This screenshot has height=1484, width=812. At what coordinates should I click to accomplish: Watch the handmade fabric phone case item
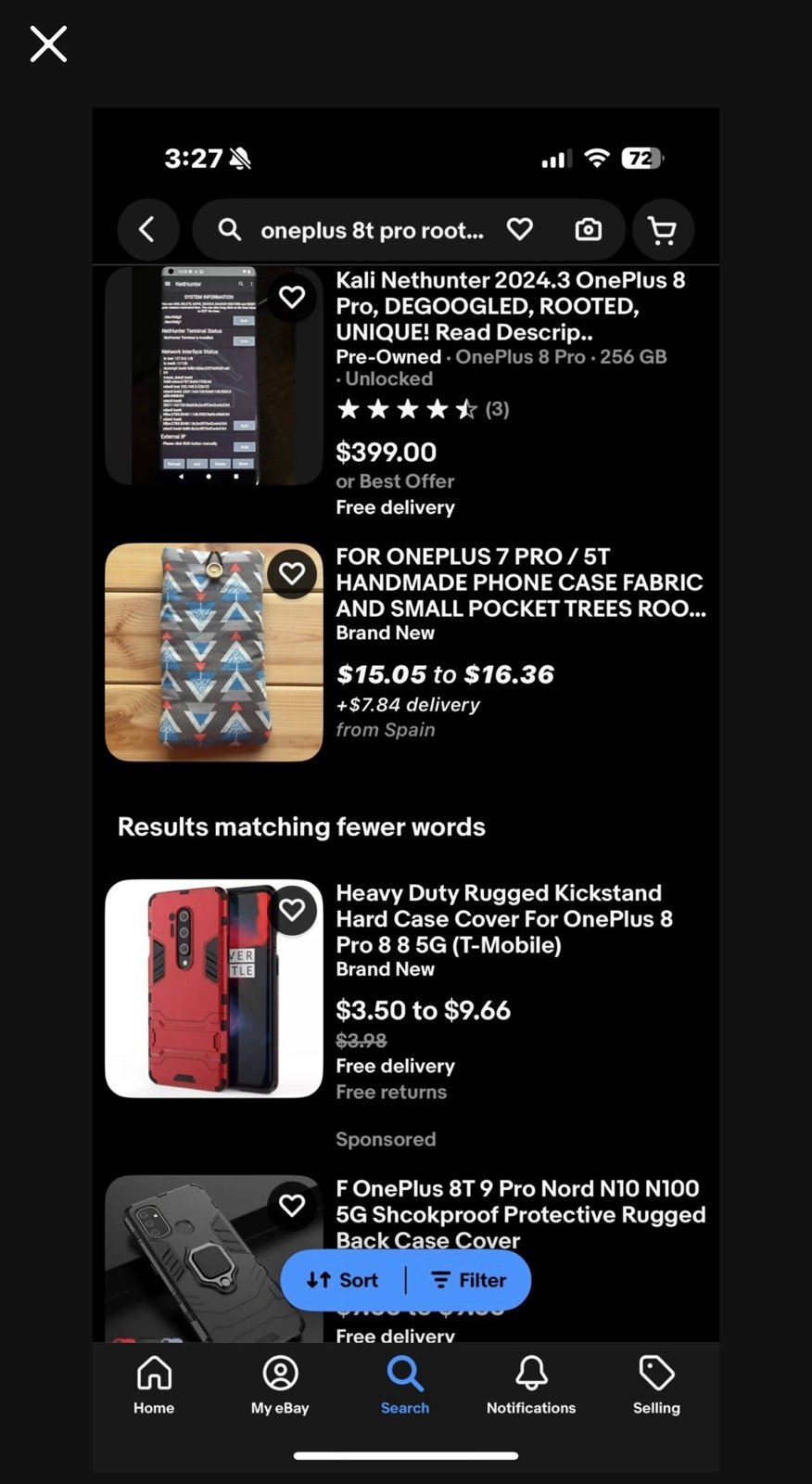tap(292, 573)
